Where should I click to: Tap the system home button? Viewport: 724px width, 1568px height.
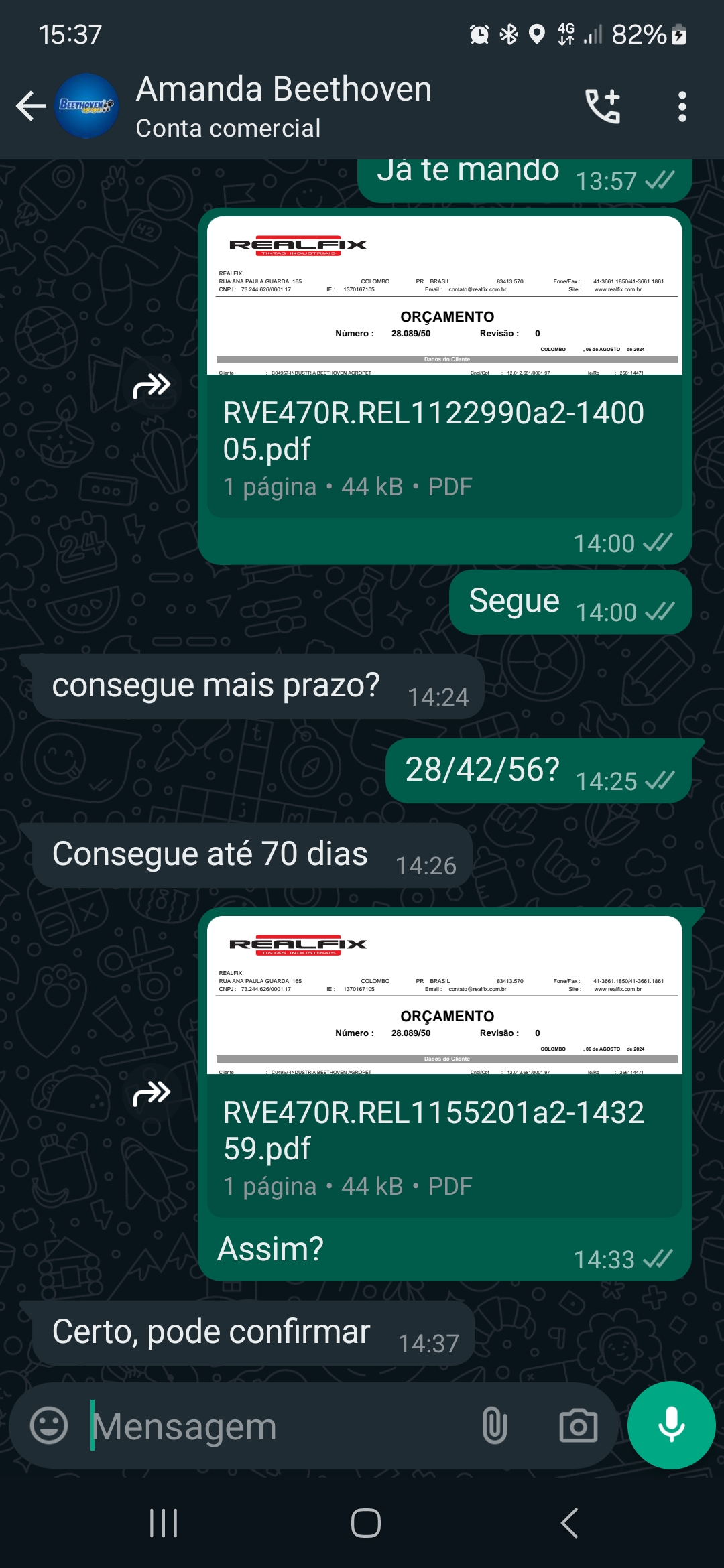click(365, 1523)
